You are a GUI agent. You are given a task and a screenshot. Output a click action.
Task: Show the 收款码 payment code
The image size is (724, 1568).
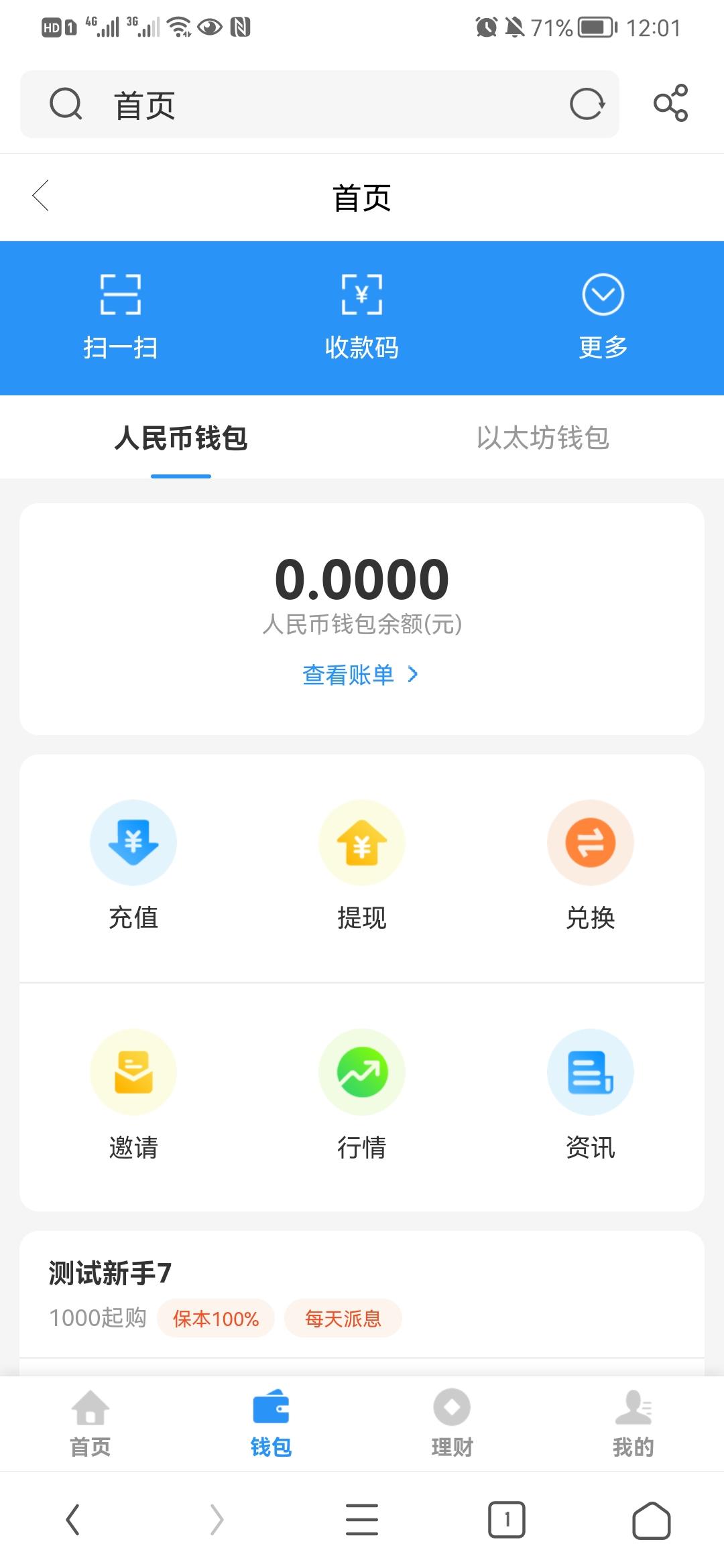coord(362,318)
